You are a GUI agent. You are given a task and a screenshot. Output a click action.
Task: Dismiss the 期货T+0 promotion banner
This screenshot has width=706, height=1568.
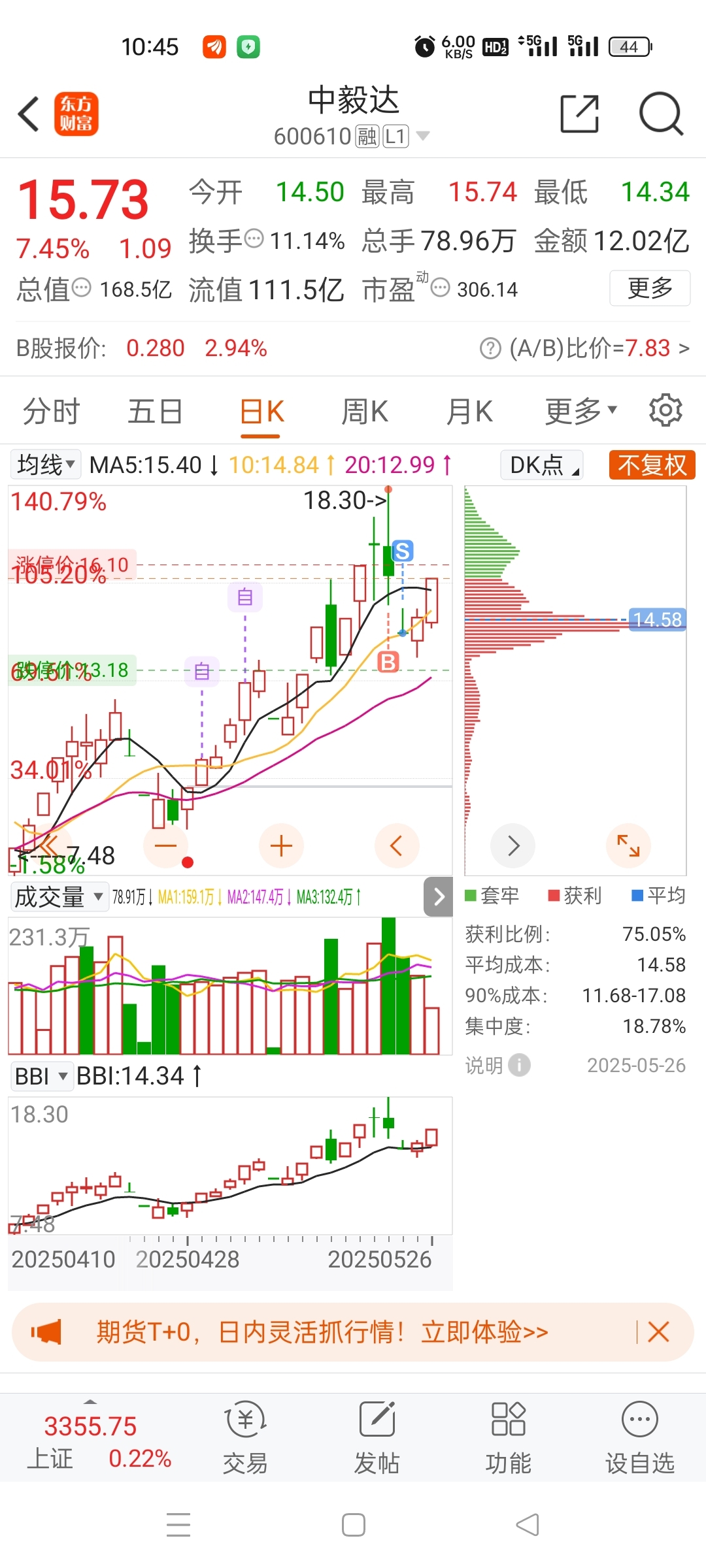(x=658, y=1331)
